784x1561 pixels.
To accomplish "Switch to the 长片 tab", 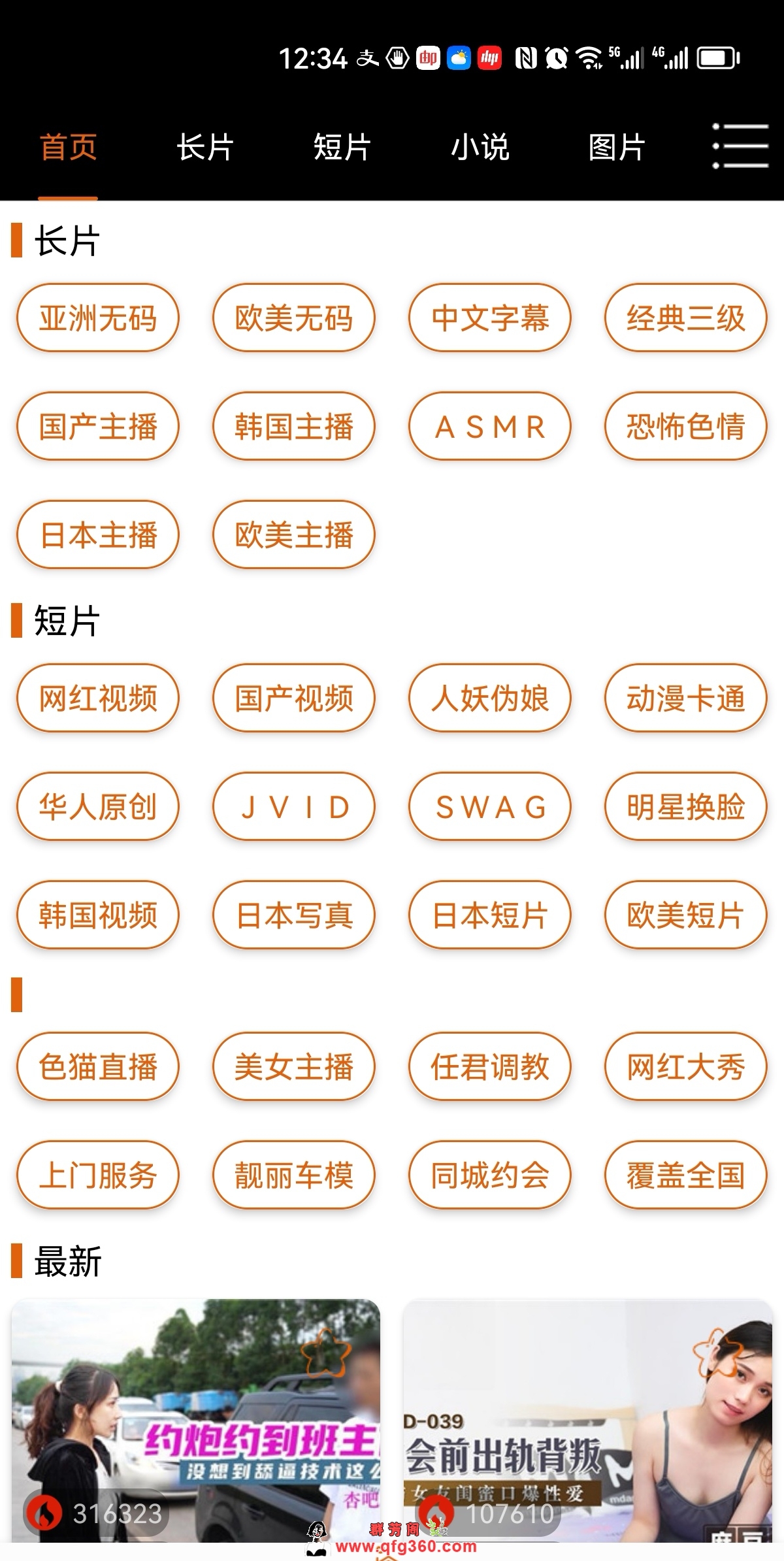I will click(204, 146).
